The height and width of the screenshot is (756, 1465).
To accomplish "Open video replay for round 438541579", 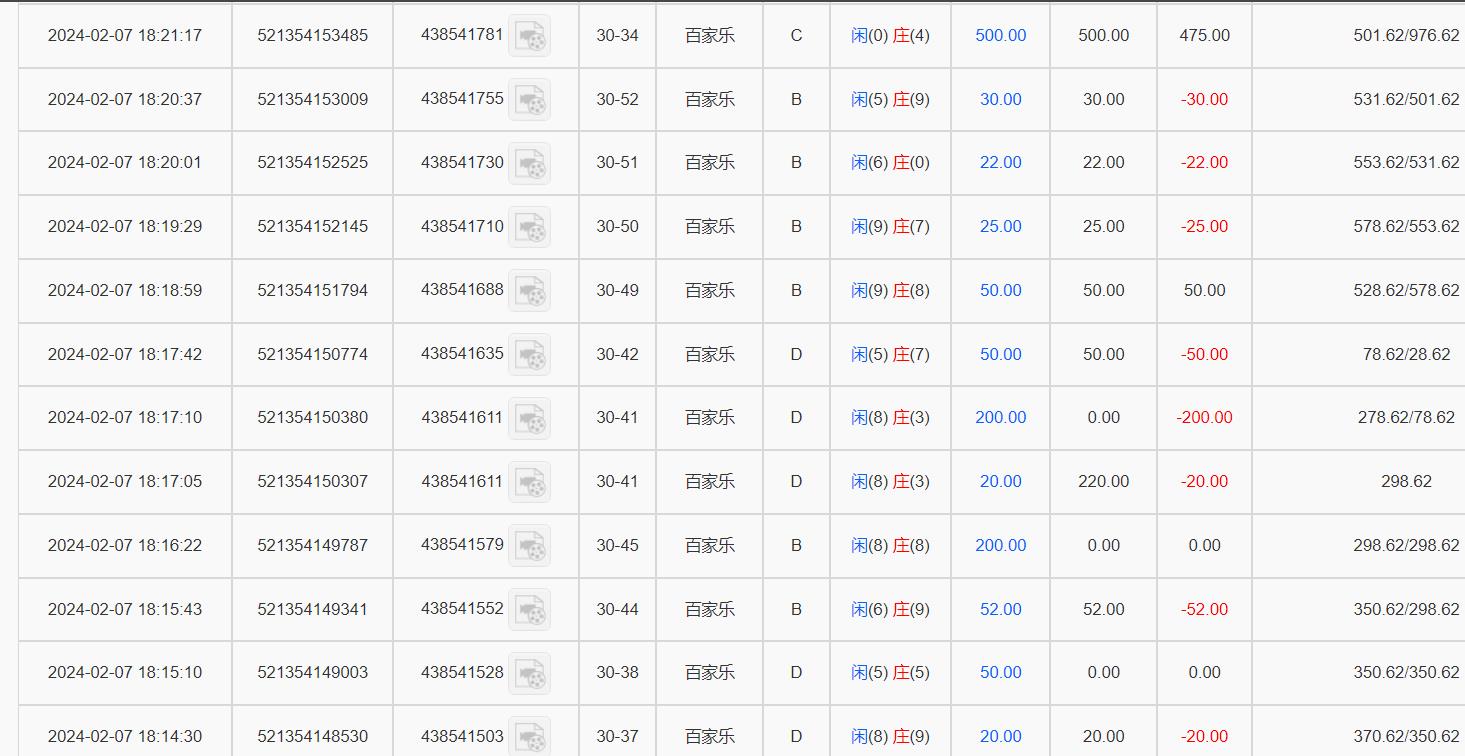I will tap(529, 546).
